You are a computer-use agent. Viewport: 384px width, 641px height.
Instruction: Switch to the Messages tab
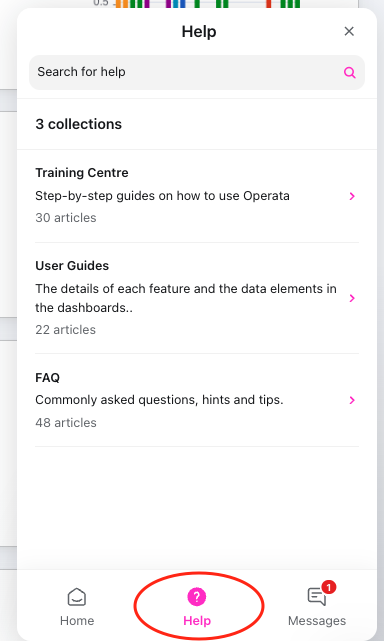317,607
